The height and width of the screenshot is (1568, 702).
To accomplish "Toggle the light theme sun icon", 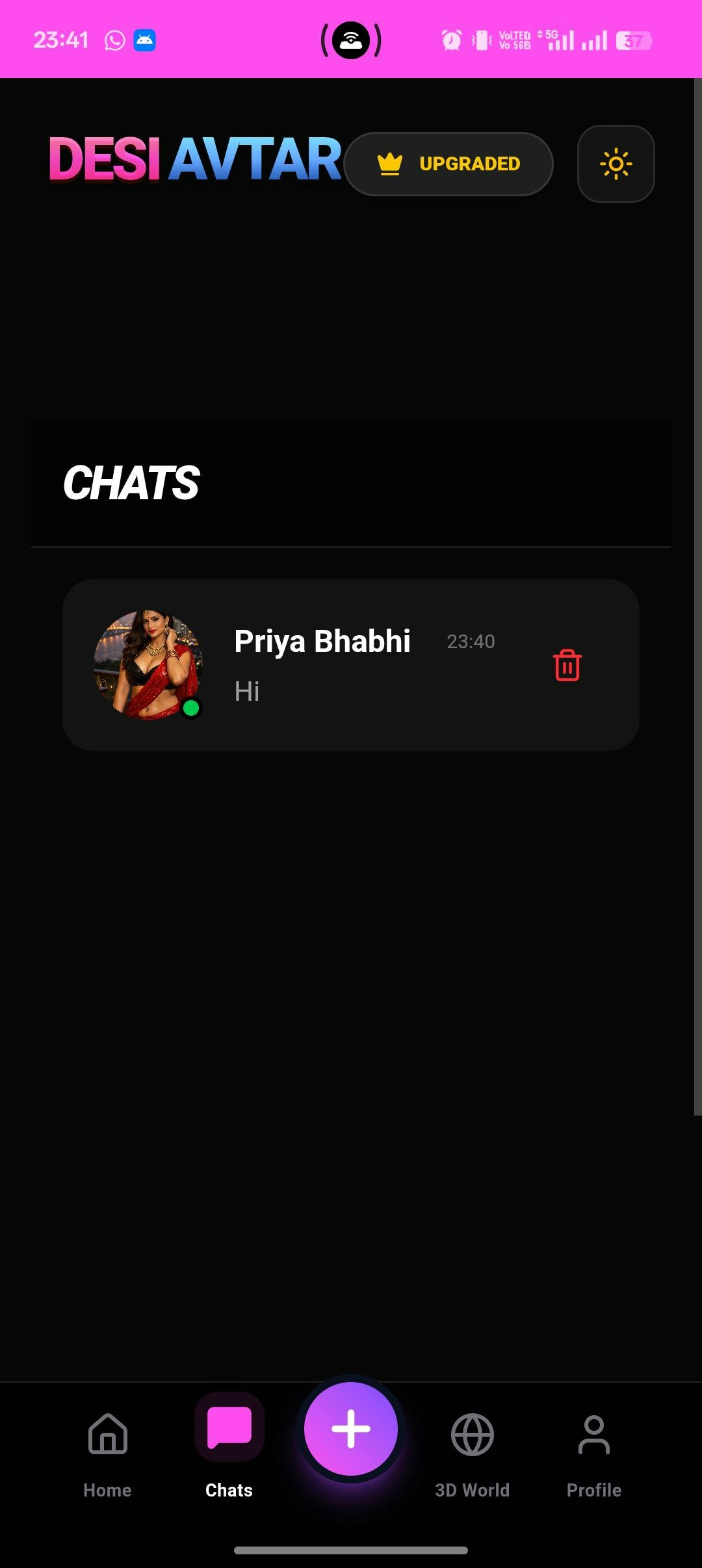I will pos(616,164).
